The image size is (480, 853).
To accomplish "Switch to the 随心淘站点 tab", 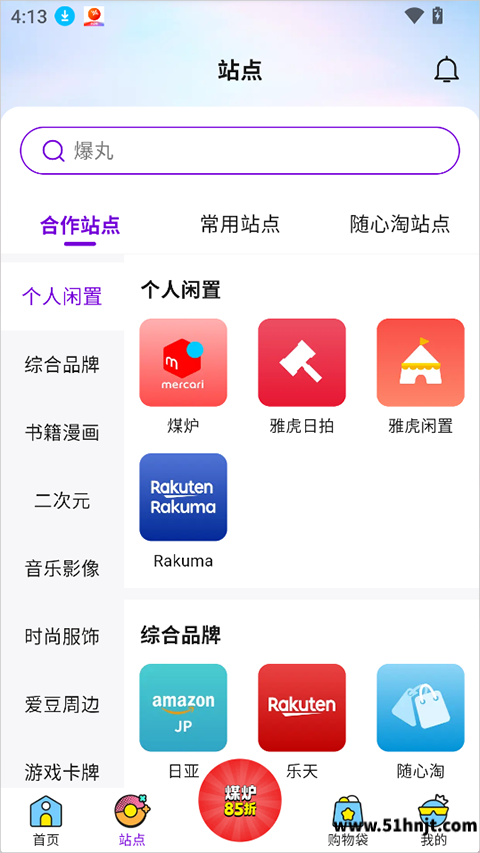I will point(400,224).
